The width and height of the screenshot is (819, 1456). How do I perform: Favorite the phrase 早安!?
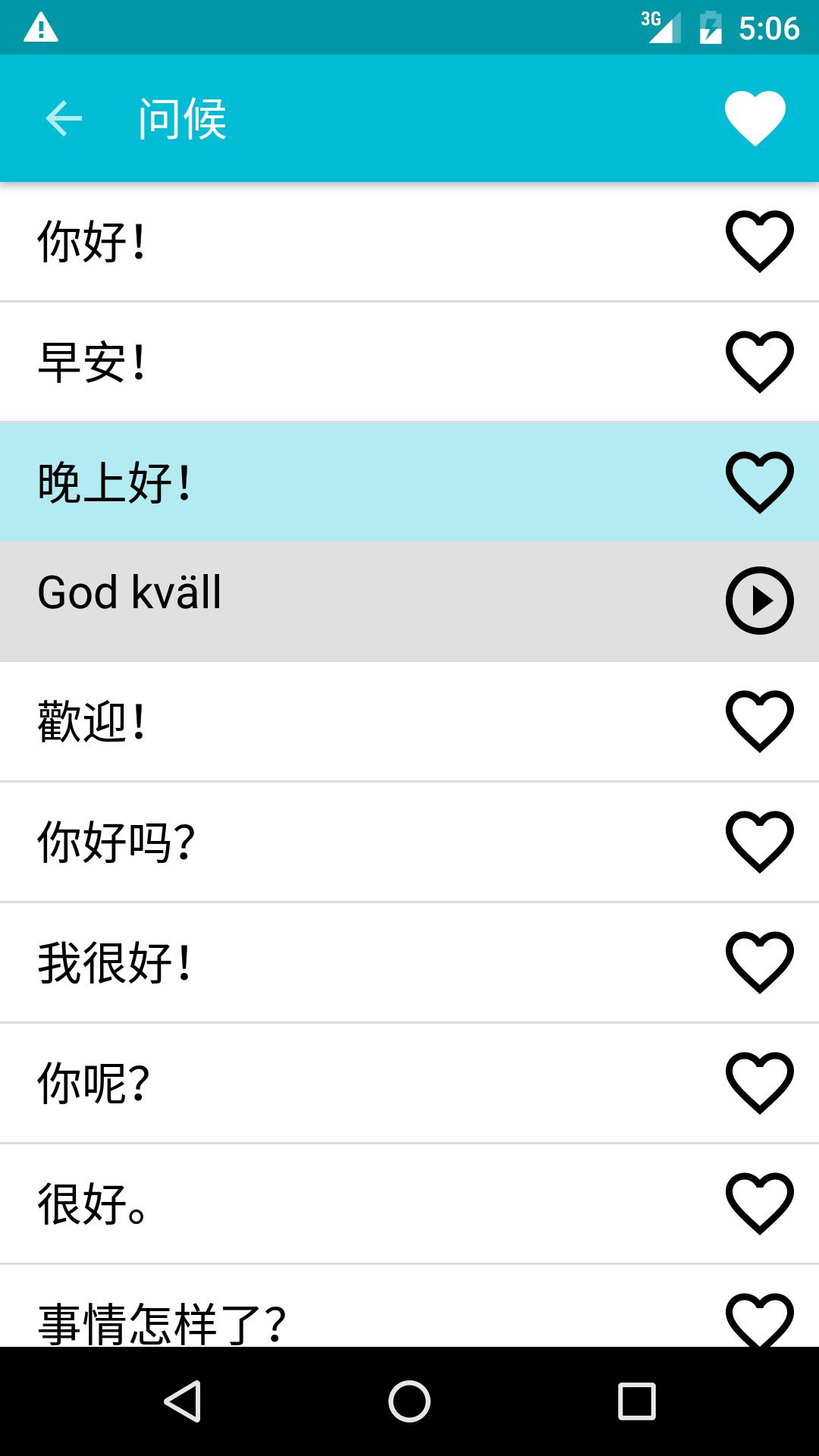[759, 362]
